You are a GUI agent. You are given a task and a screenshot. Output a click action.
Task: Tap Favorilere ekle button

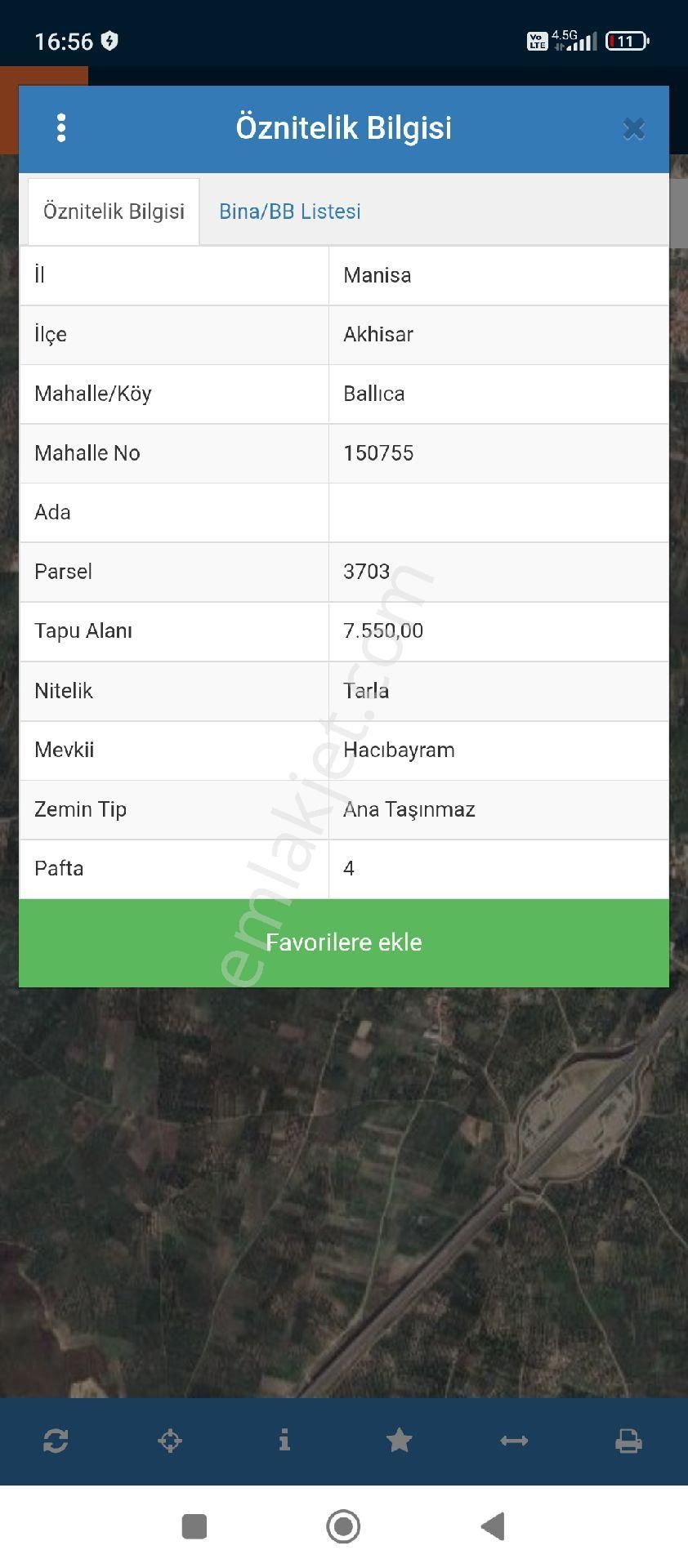point(343,942)
